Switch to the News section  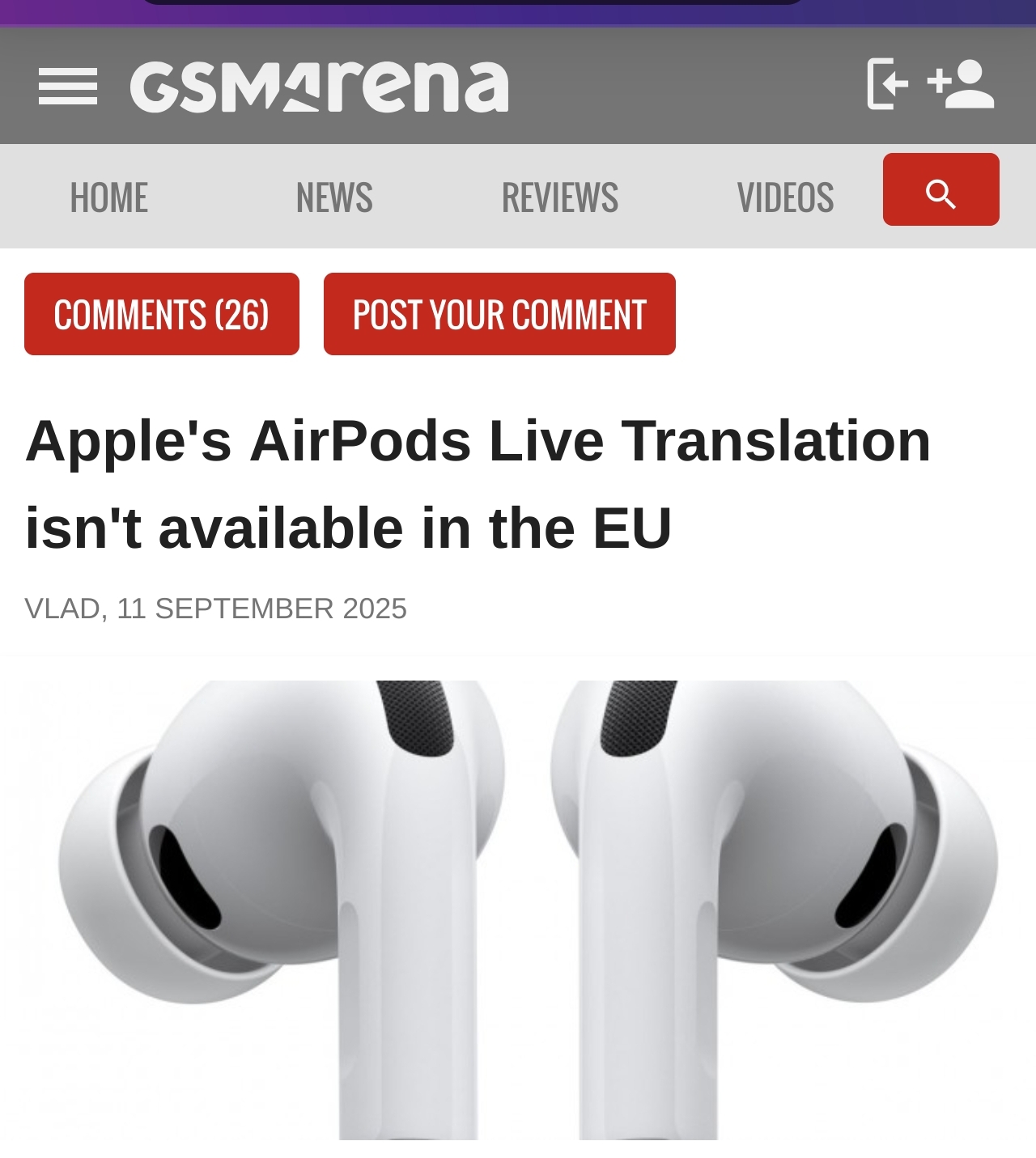334,197
